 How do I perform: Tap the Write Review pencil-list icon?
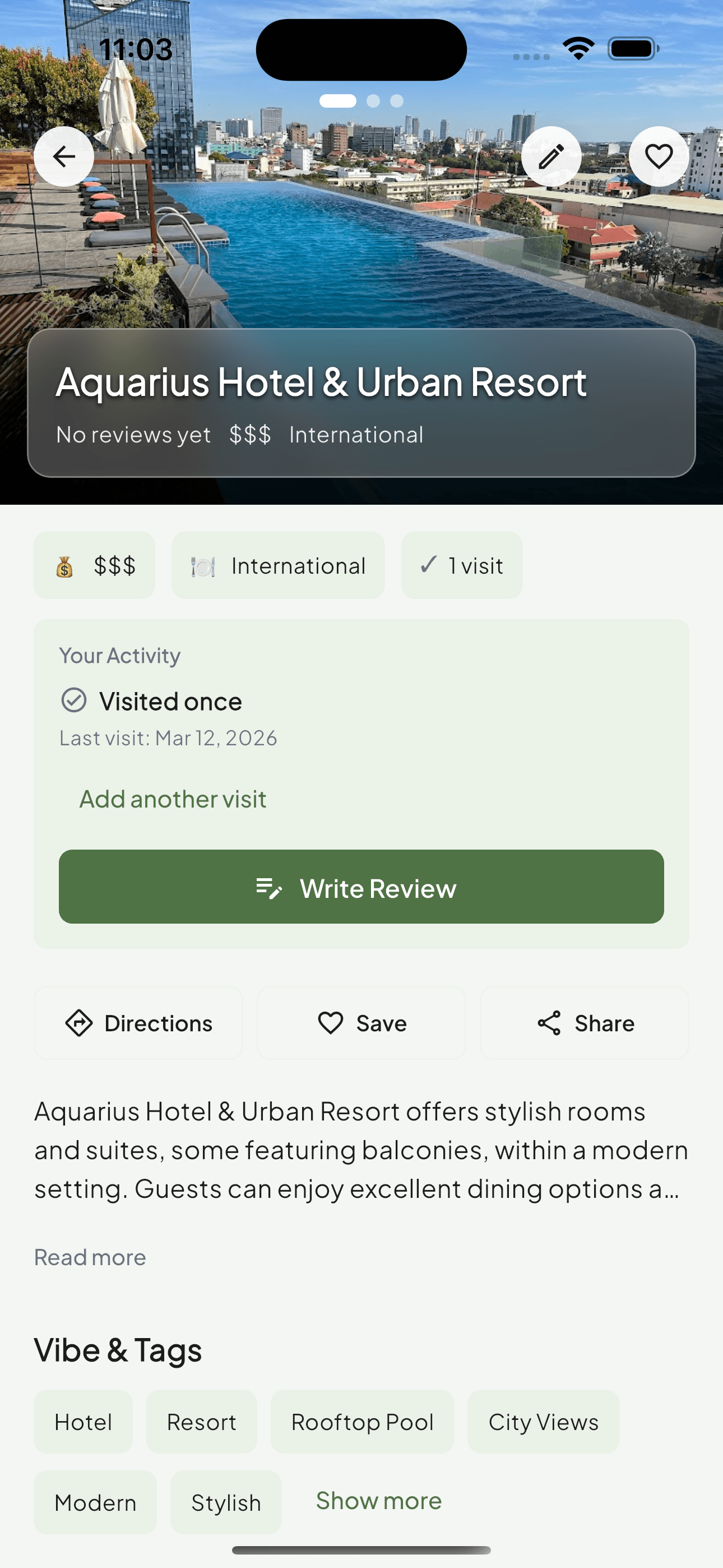click(269, 888)
